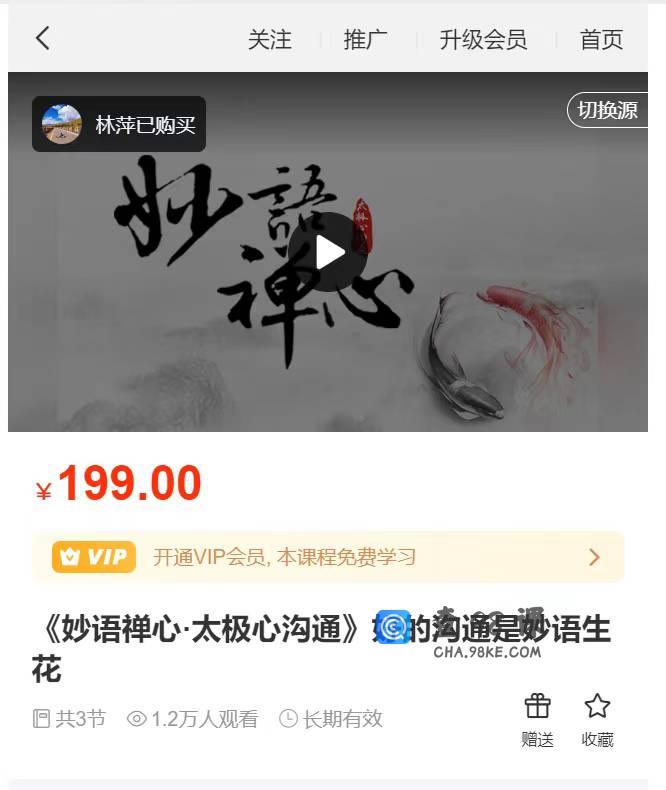Go back using the top-left arrow

(42, 39)
